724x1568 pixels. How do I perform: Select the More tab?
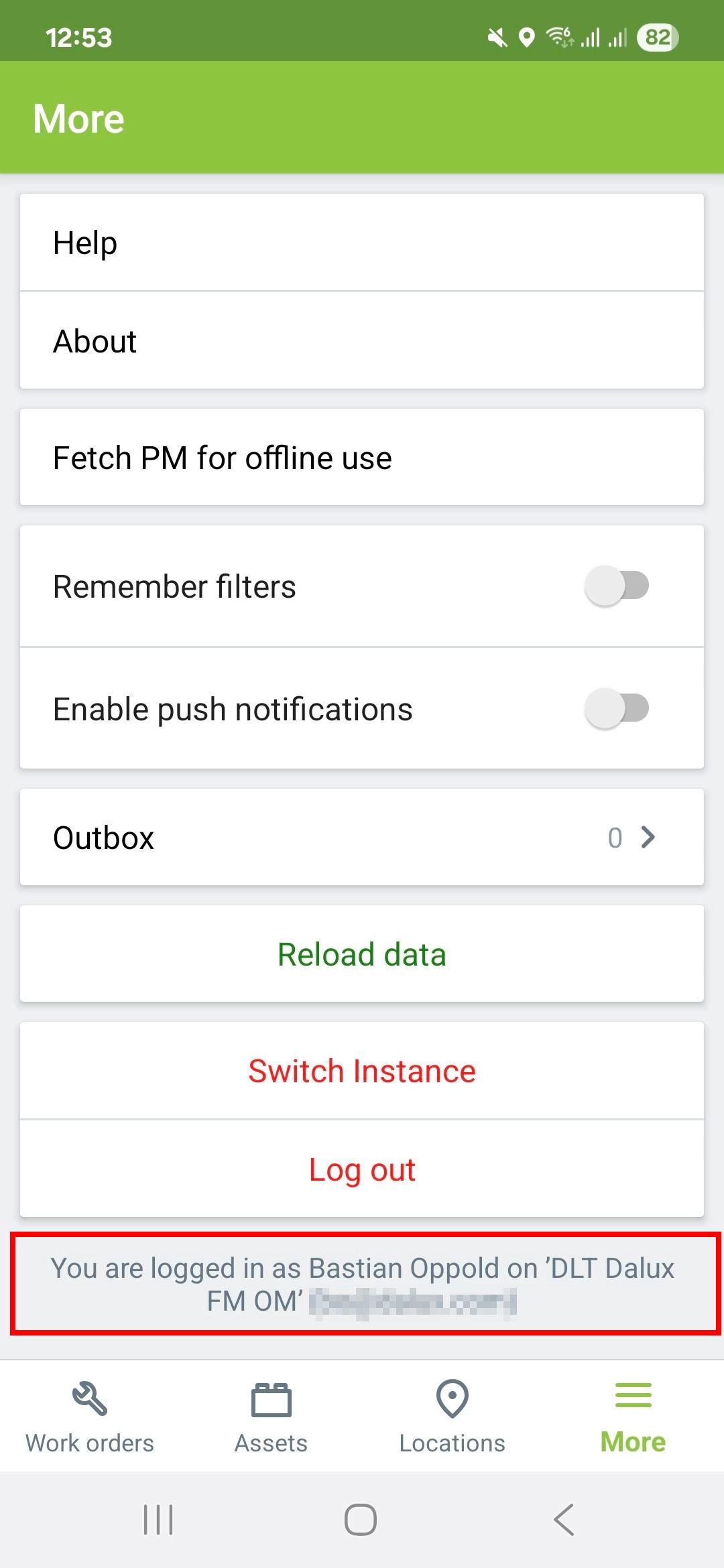633,1417
